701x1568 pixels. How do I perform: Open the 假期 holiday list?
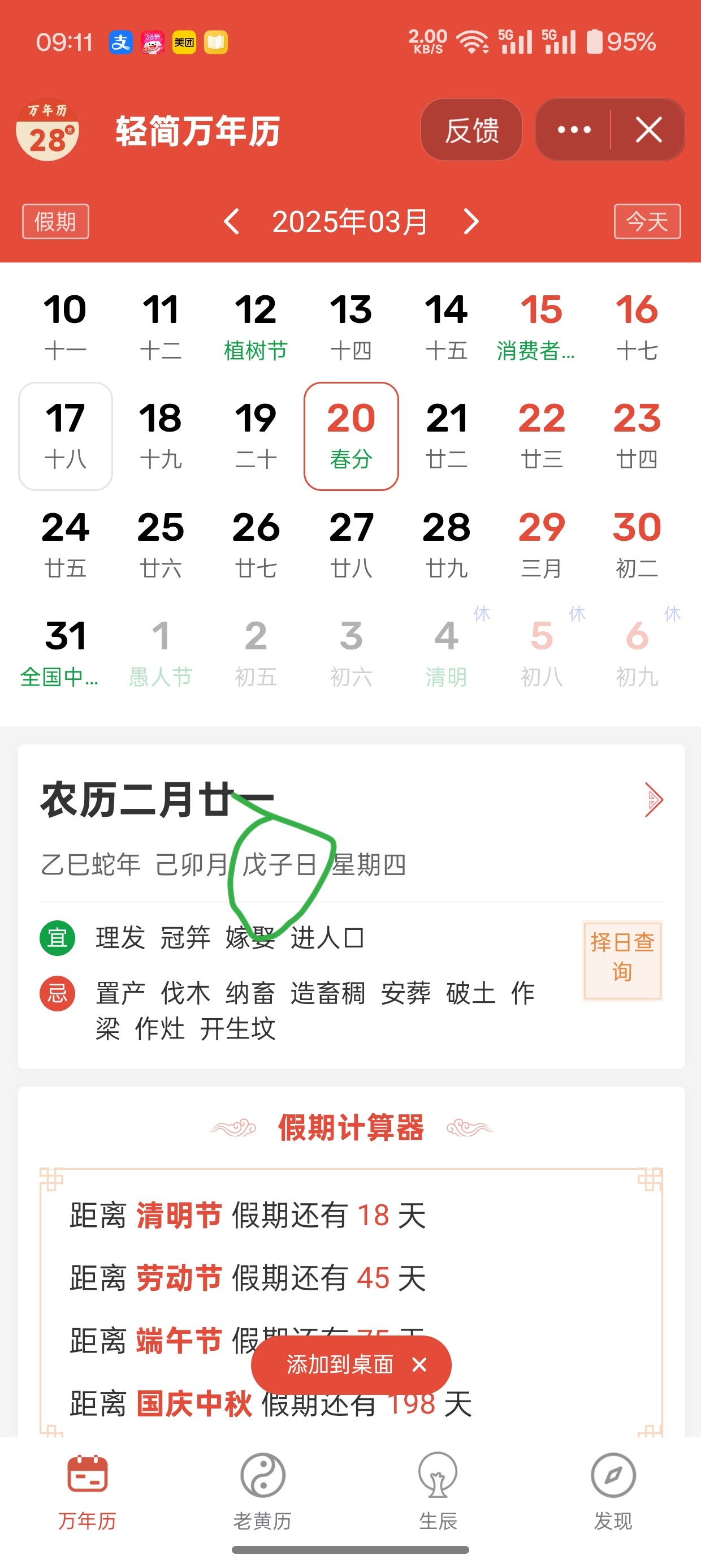(55, 222)
